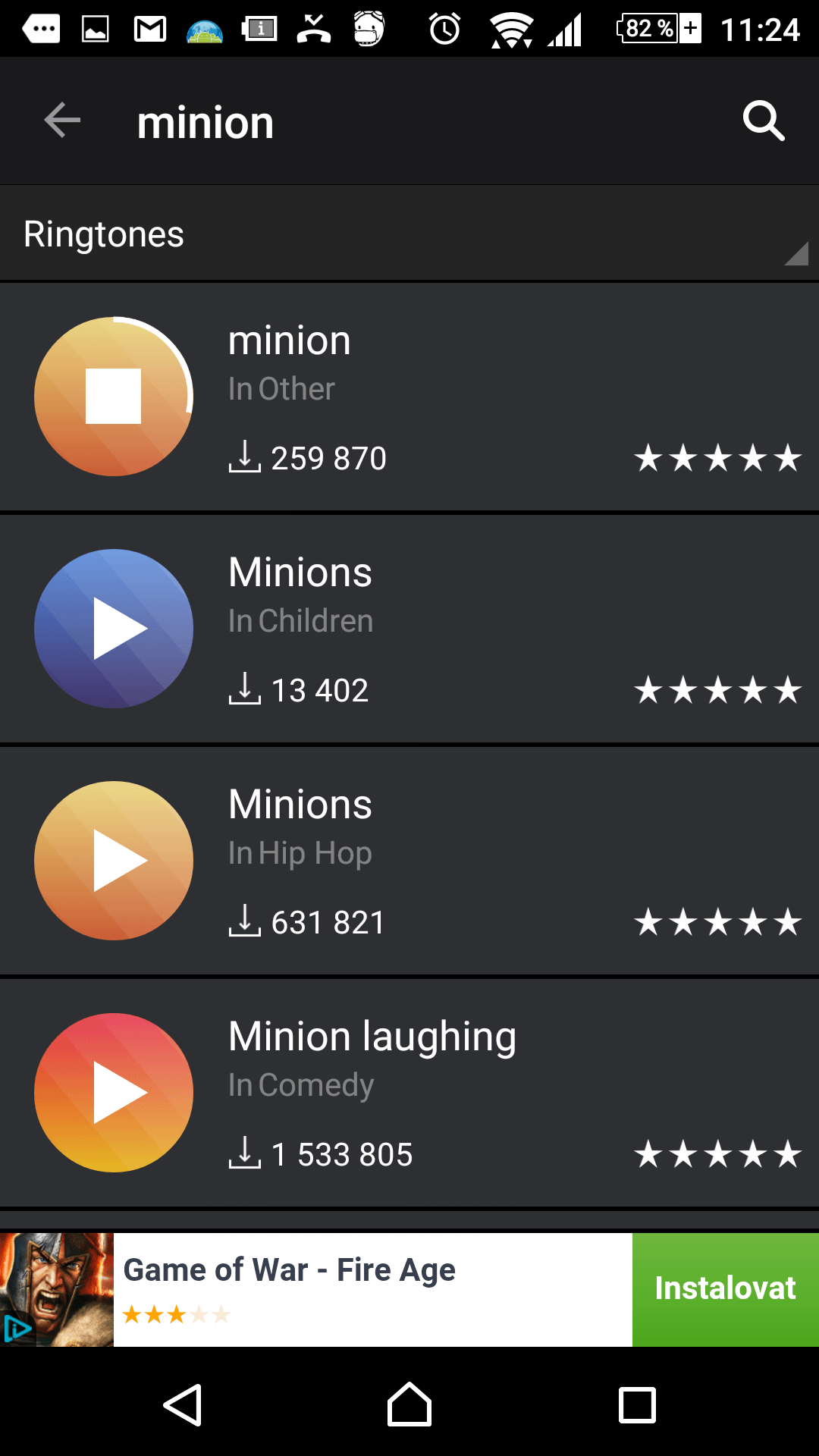The height and width of the screenshot is (1456, 819).
Task: Open the recent apps overview
Action: point(637,1405)
